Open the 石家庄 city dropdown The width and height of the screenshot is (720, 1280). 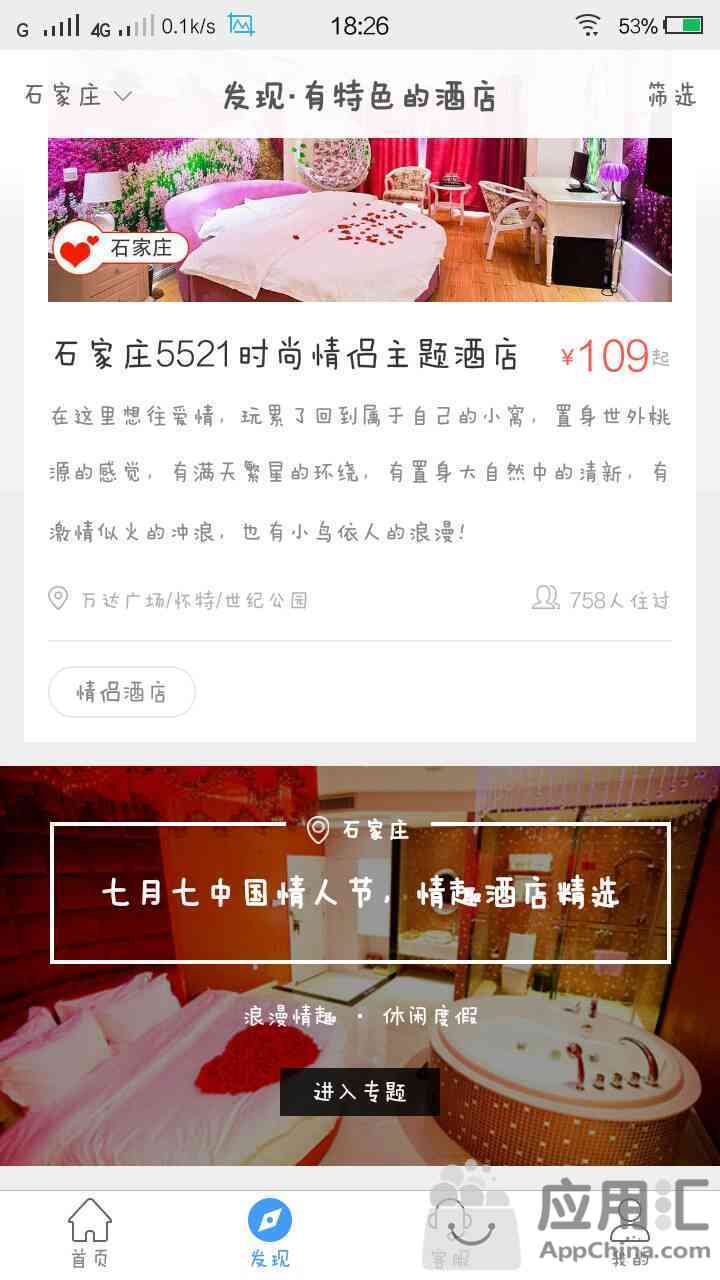point(78,96)
